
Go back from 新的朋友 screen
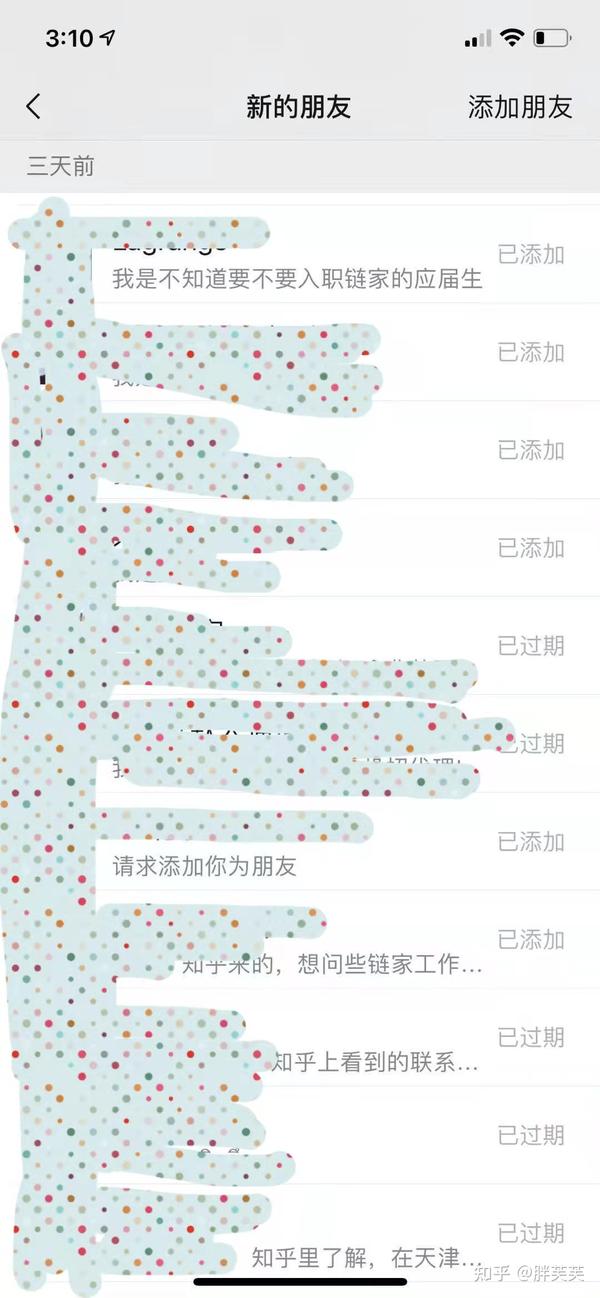click(33, 107)
